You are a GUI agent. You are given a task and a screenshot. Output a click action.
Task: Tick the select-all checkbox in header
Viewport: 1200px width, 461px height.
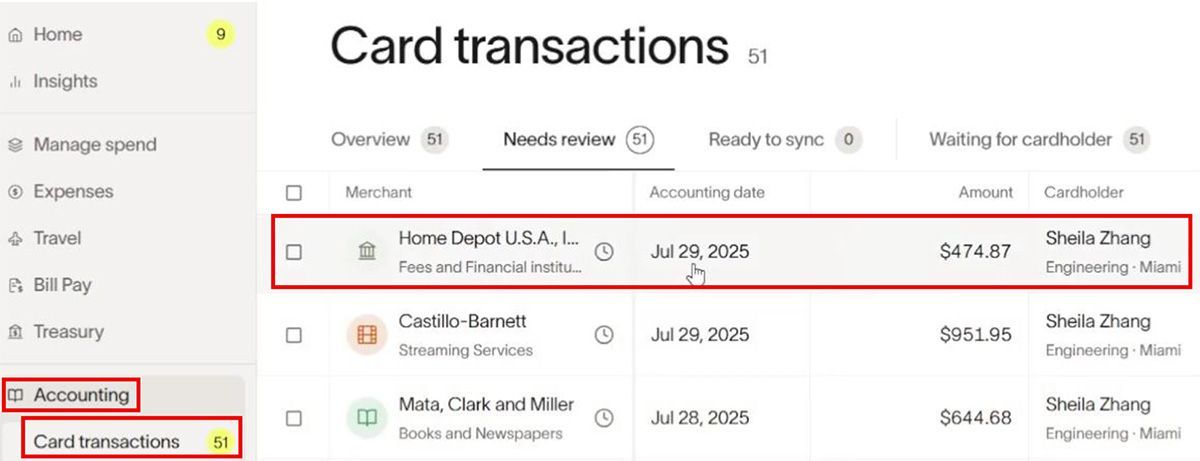click(294, 192)
